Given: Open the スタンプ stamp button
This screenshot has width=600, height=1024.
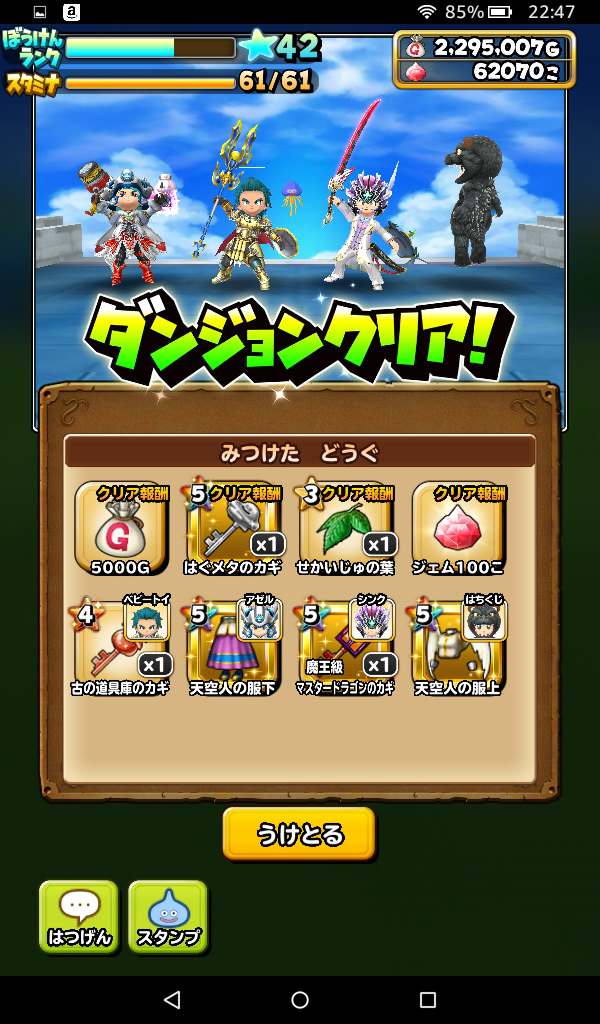Looking at the screenshot, I should [168, 916].
